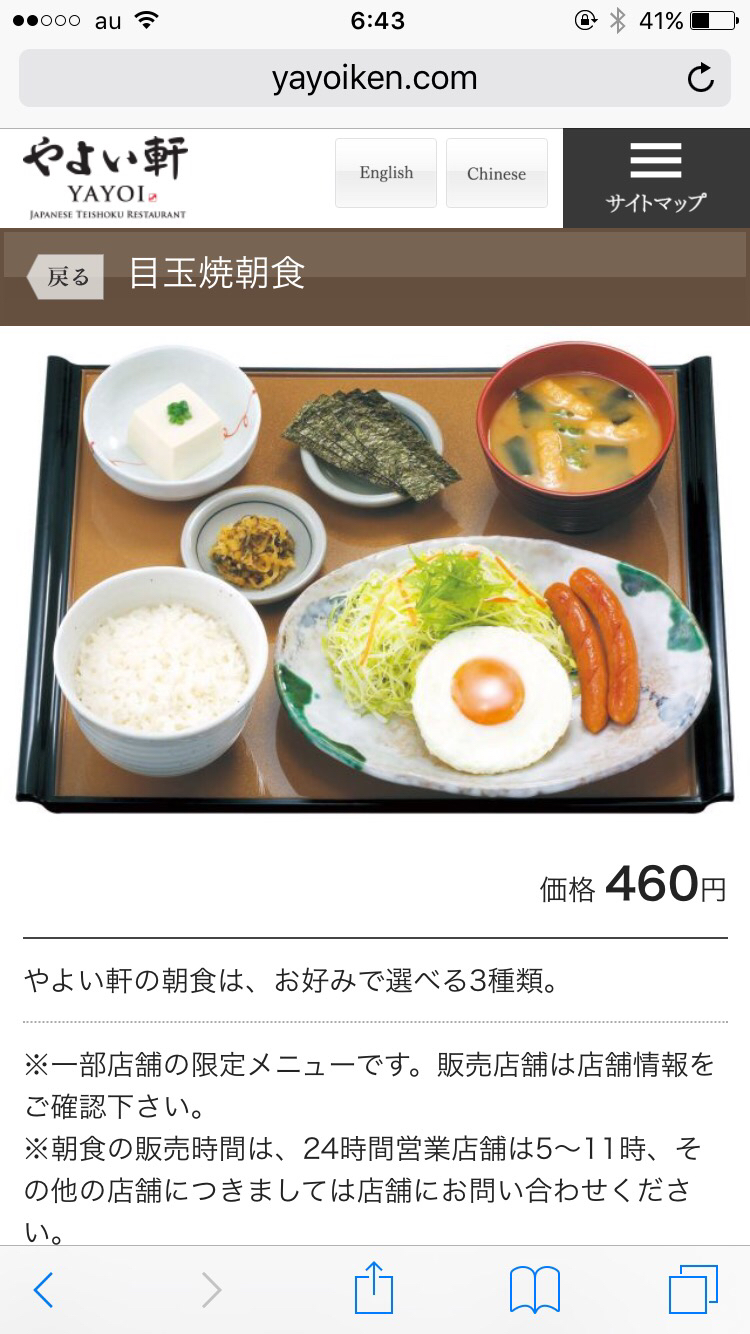The height and width of the screenshot is (1334, 750).
Task: Open Safari bookmarks
Action: point(534,1290)
